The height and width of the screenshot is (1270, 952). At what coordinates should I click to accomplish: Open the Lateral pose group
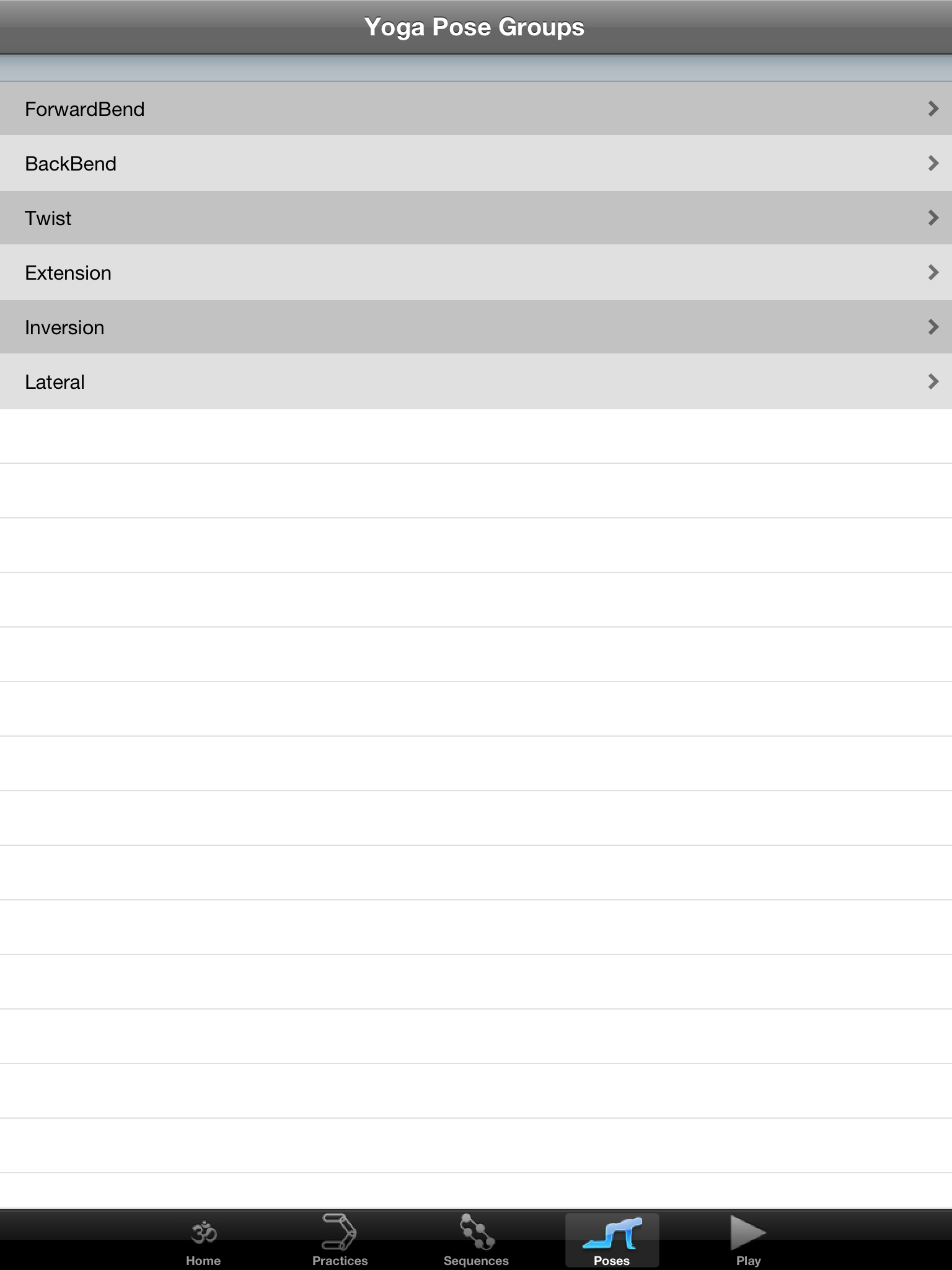point(475,382)
